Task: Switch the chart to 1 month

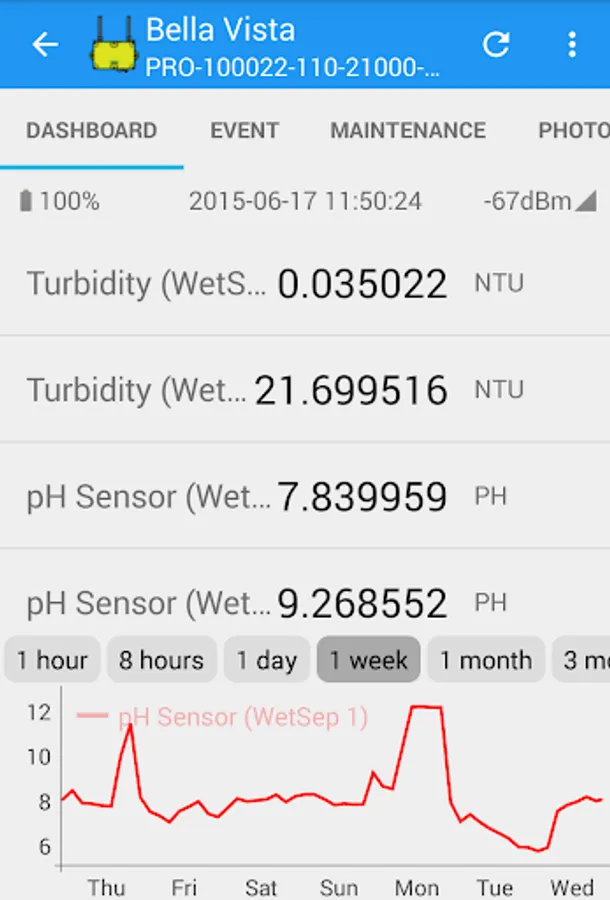Action: (x=485, y=660)
